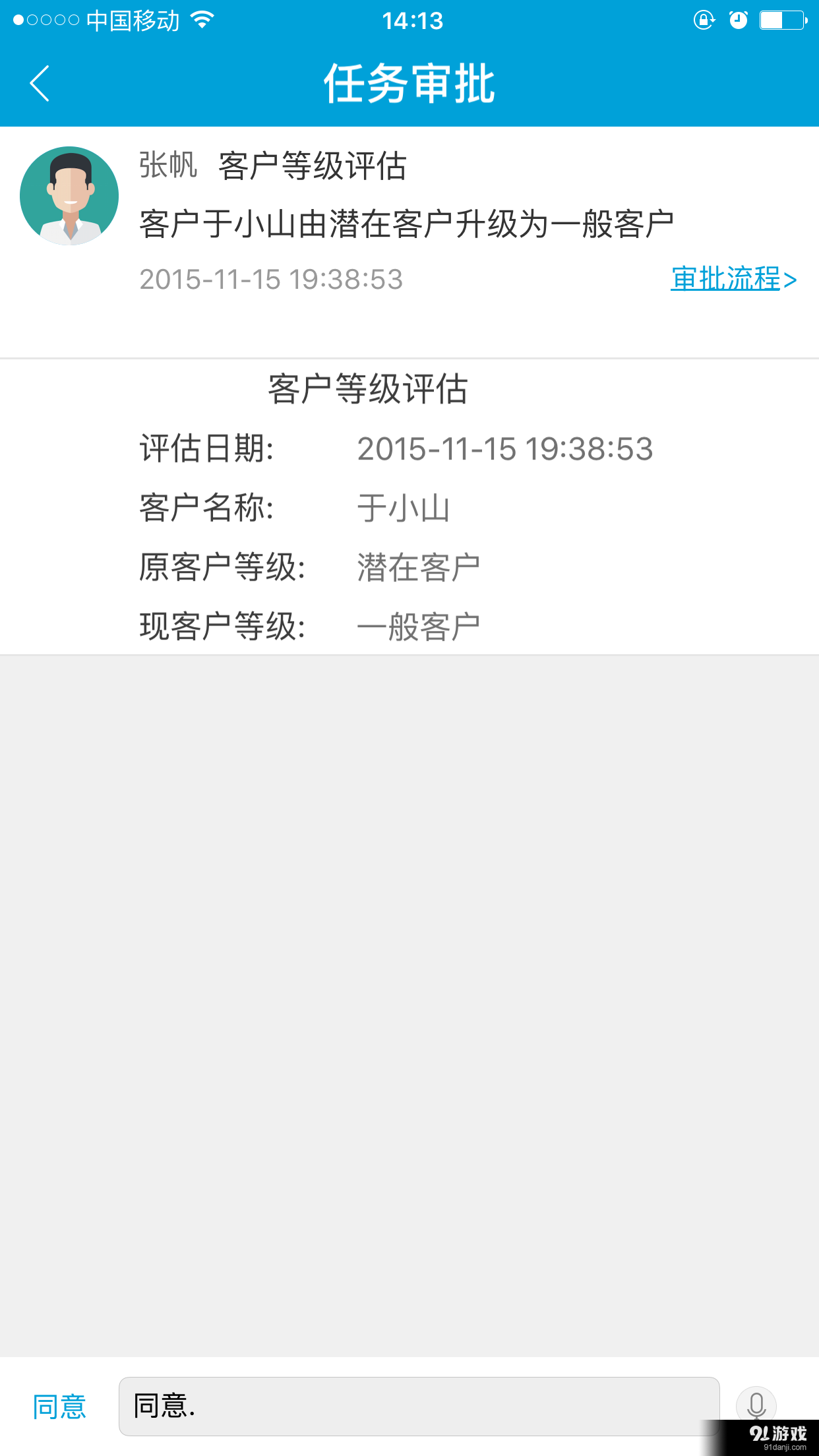Open the 审批流程 link
This screenshot has width=819, height=1456.
click(733, 279)
